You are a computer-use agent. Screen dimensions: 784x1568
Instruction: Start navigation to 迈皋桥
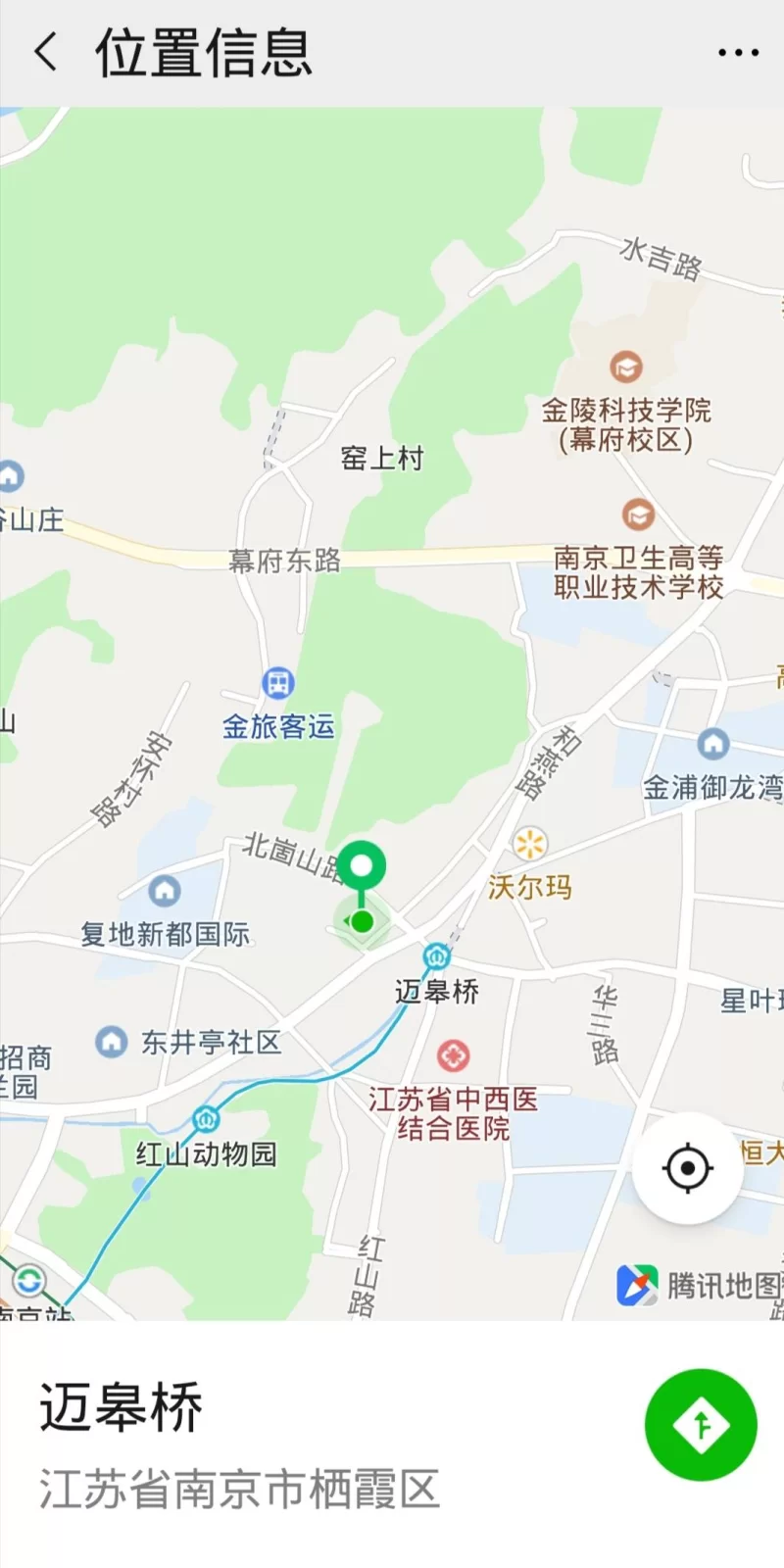701,1425
